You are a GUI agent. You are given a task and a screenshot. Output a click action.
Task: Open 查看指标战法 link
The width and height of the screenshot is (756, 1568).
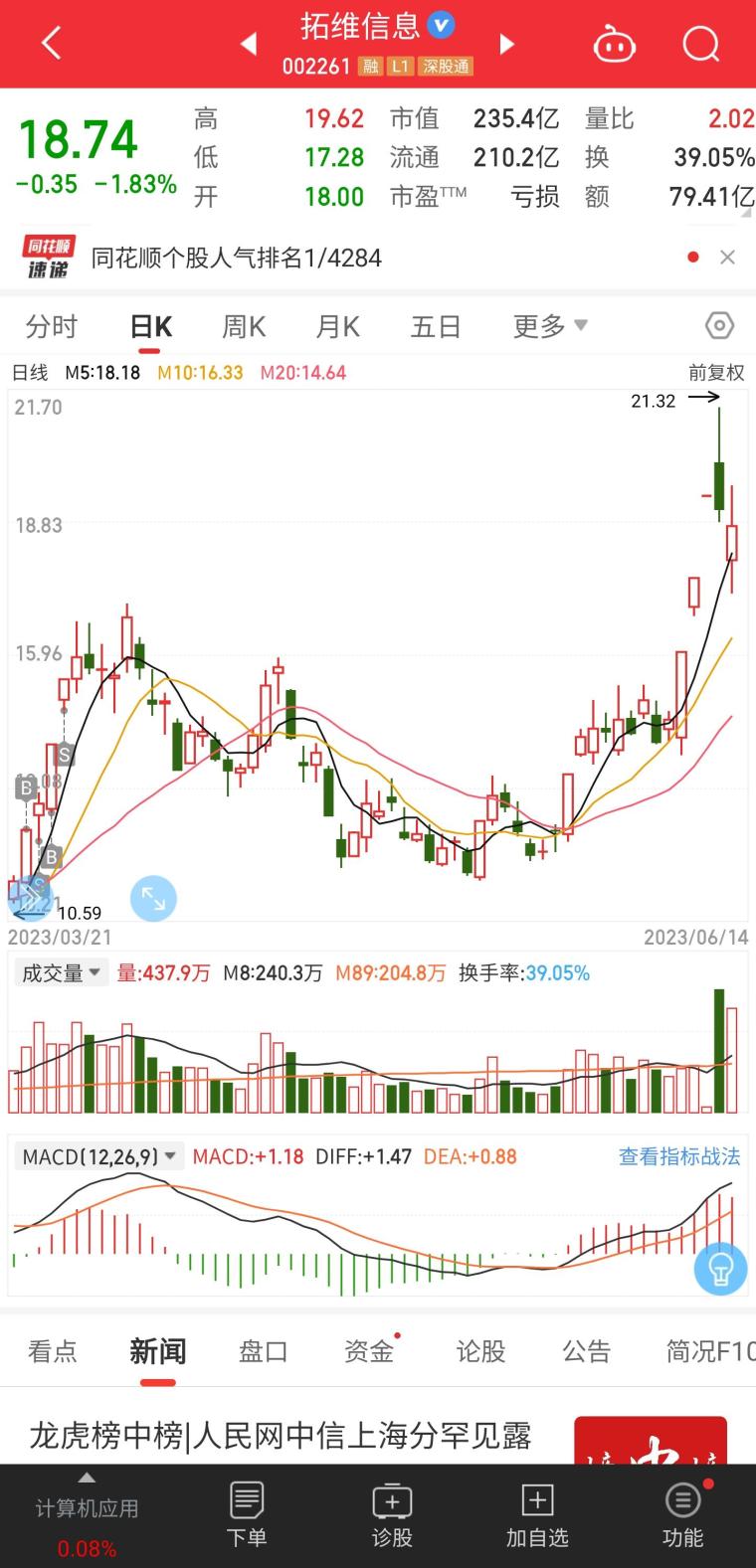[x=679, y=1156]
